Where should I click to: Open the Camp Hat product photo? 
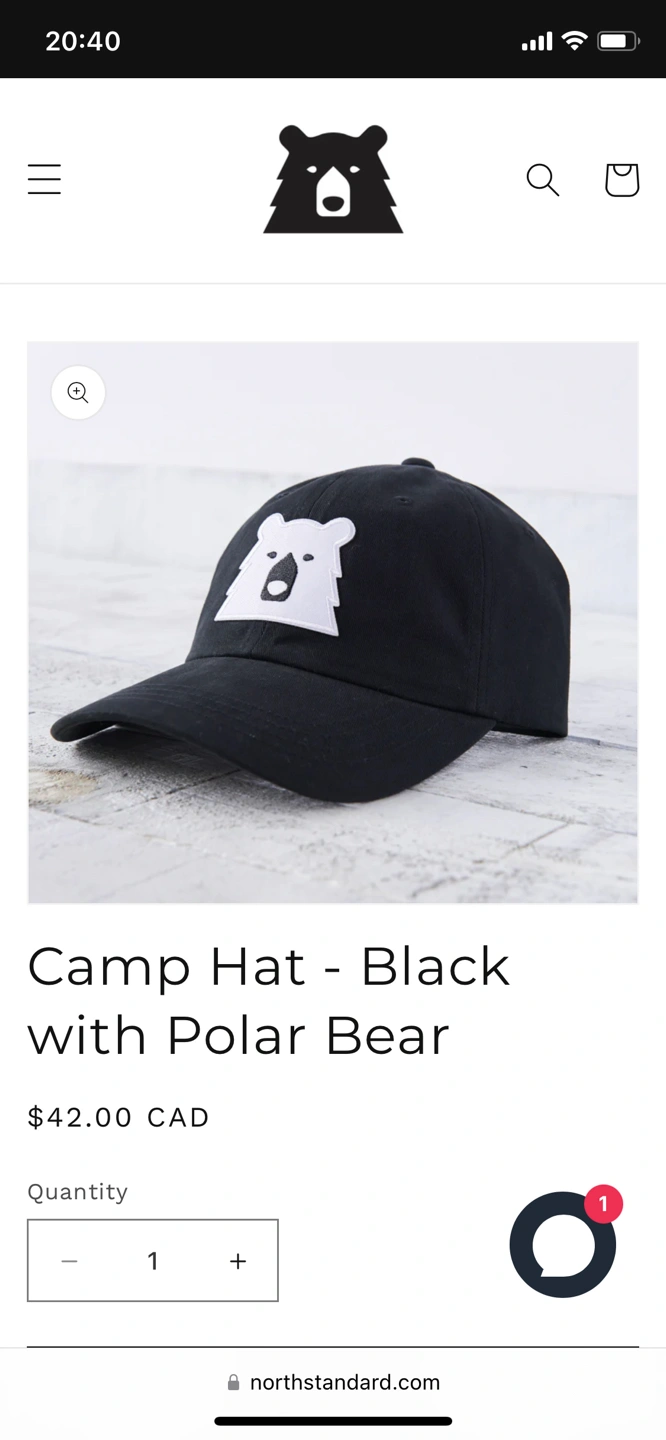(x=333, y=640)
